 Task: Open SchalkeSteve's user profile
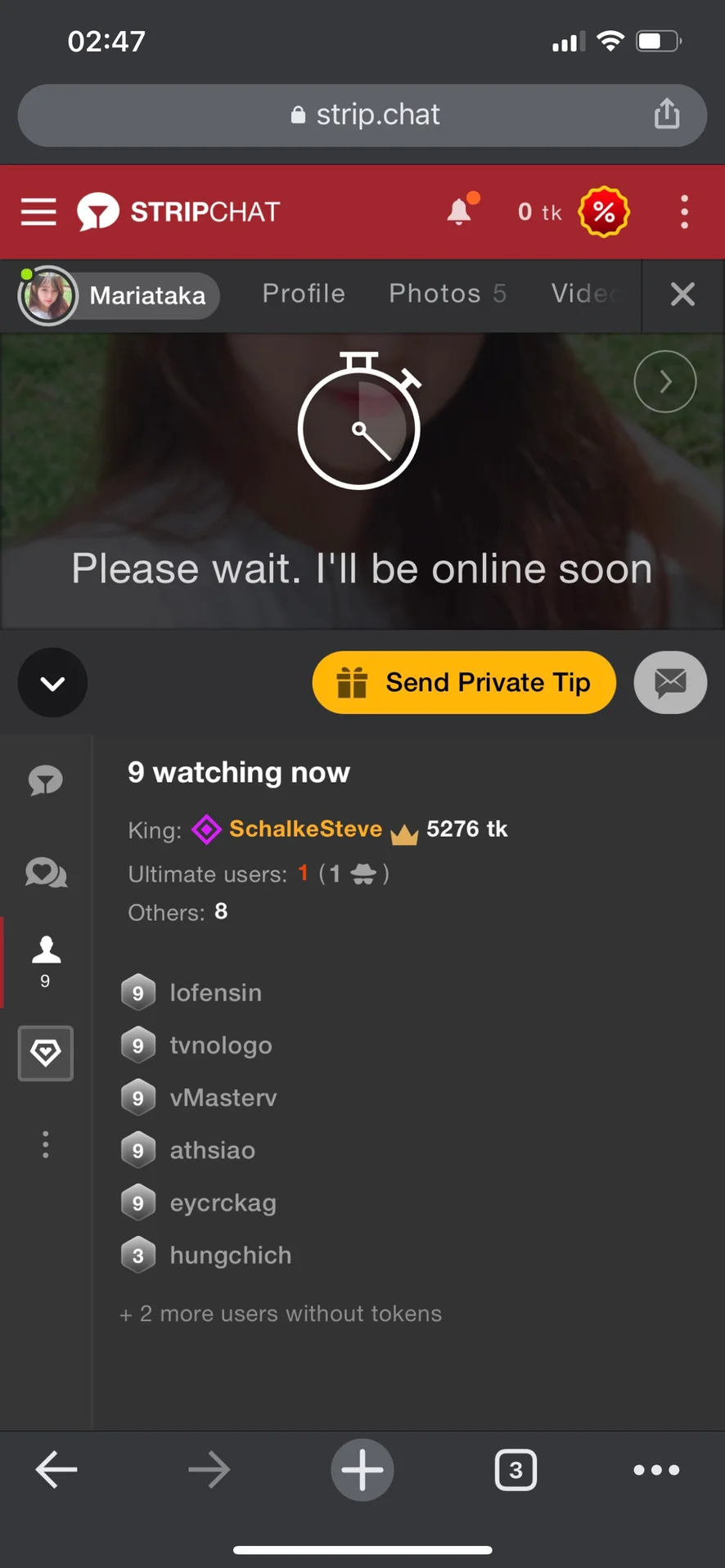[x=305, y=829]
